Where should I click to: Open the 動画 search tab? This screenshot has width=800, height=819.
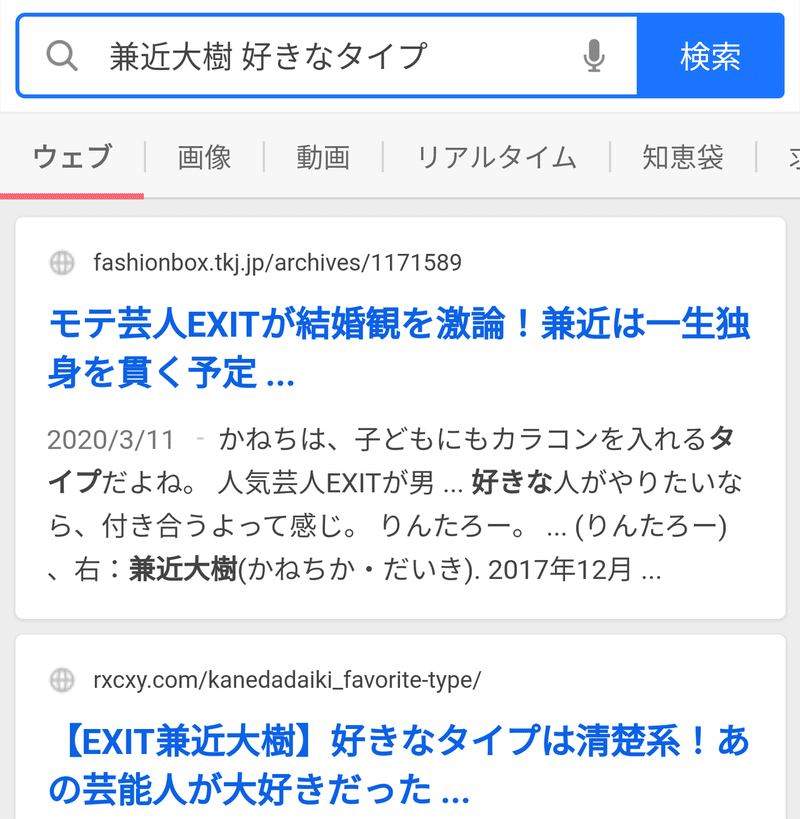322,158
